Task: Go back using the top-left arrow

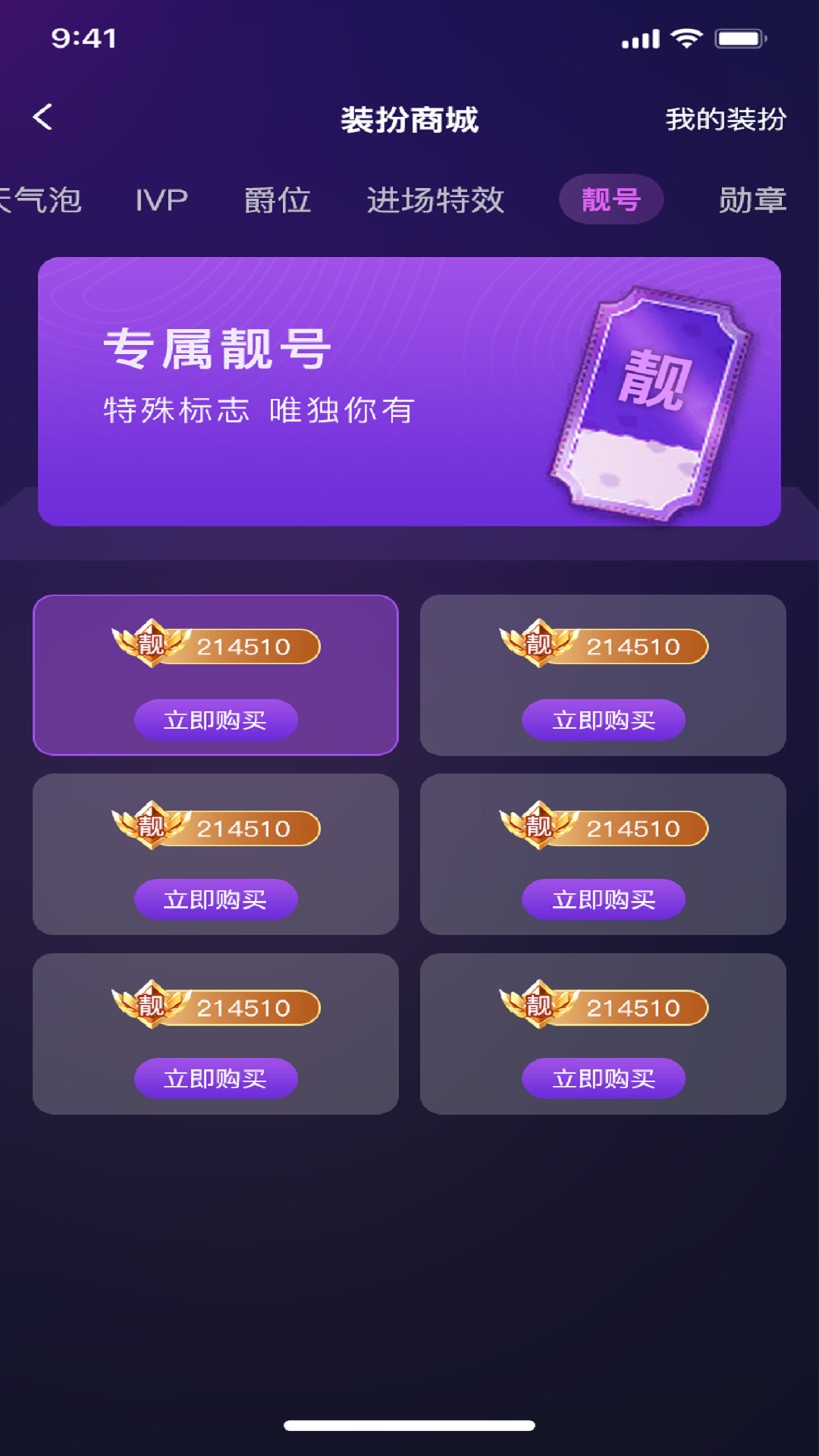Action: point(43,118)
